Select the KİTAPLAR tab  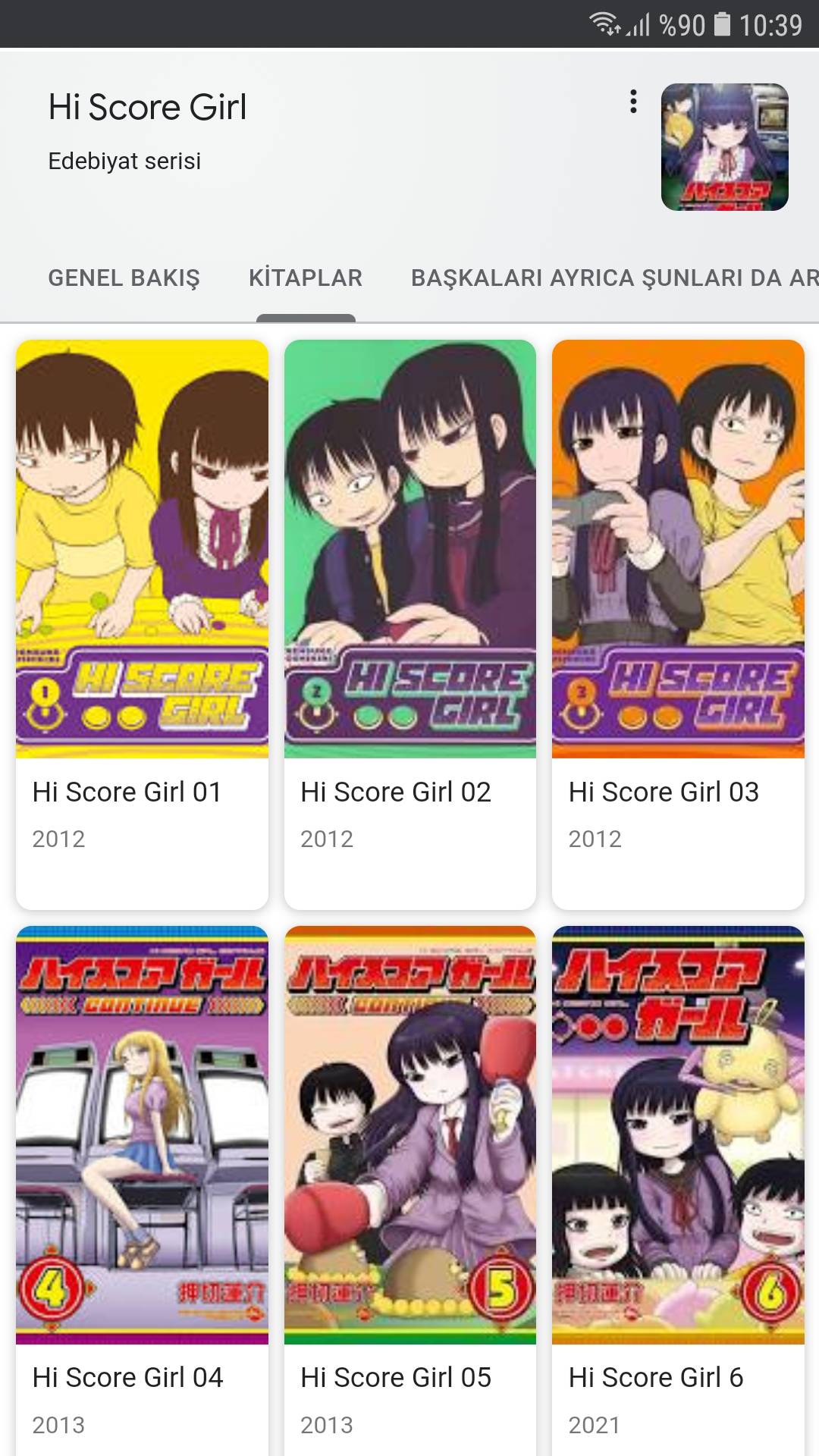pyautogui.click(x=306, y=278)
